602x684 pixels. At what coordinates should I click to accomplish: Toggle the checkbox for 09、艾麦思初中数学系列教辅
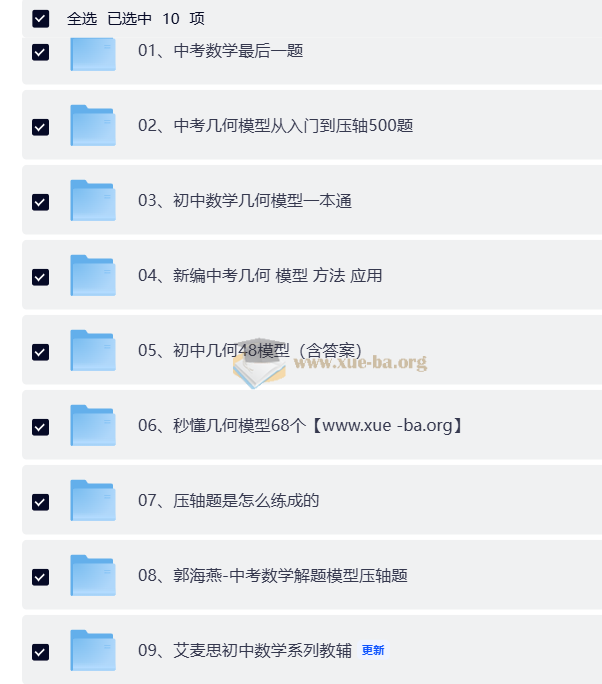pos(41,652)
